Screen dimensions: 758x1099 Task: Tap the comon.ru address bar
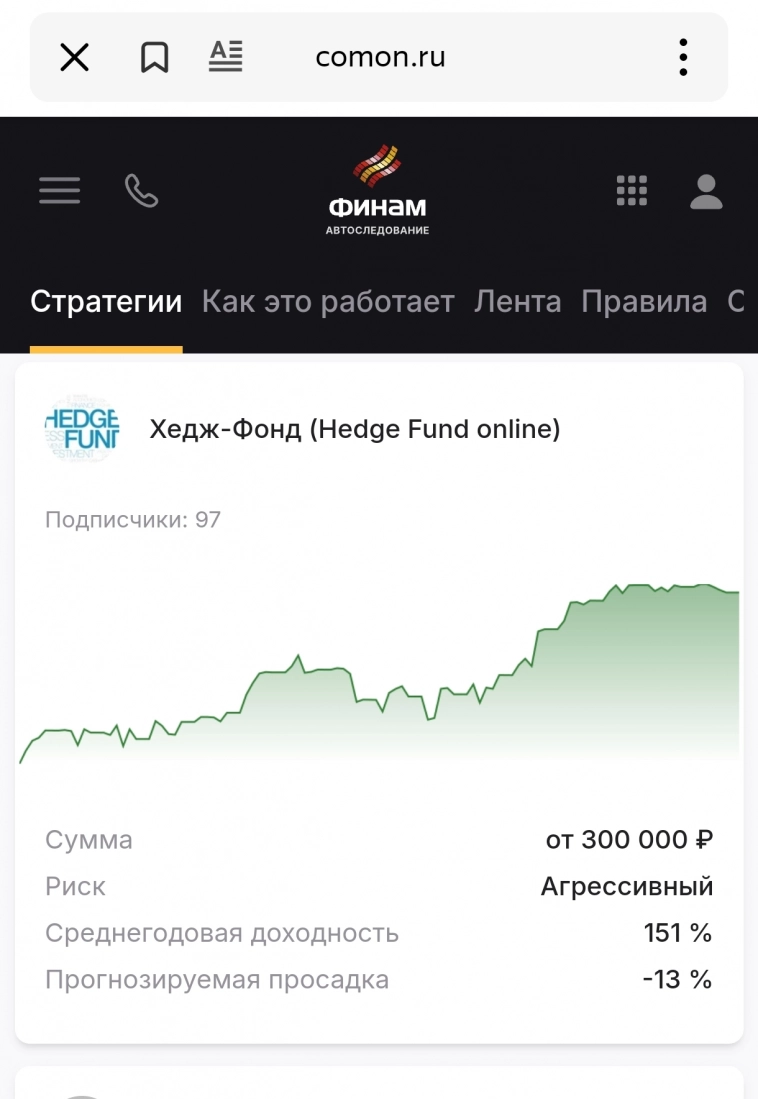pos(380,57)
